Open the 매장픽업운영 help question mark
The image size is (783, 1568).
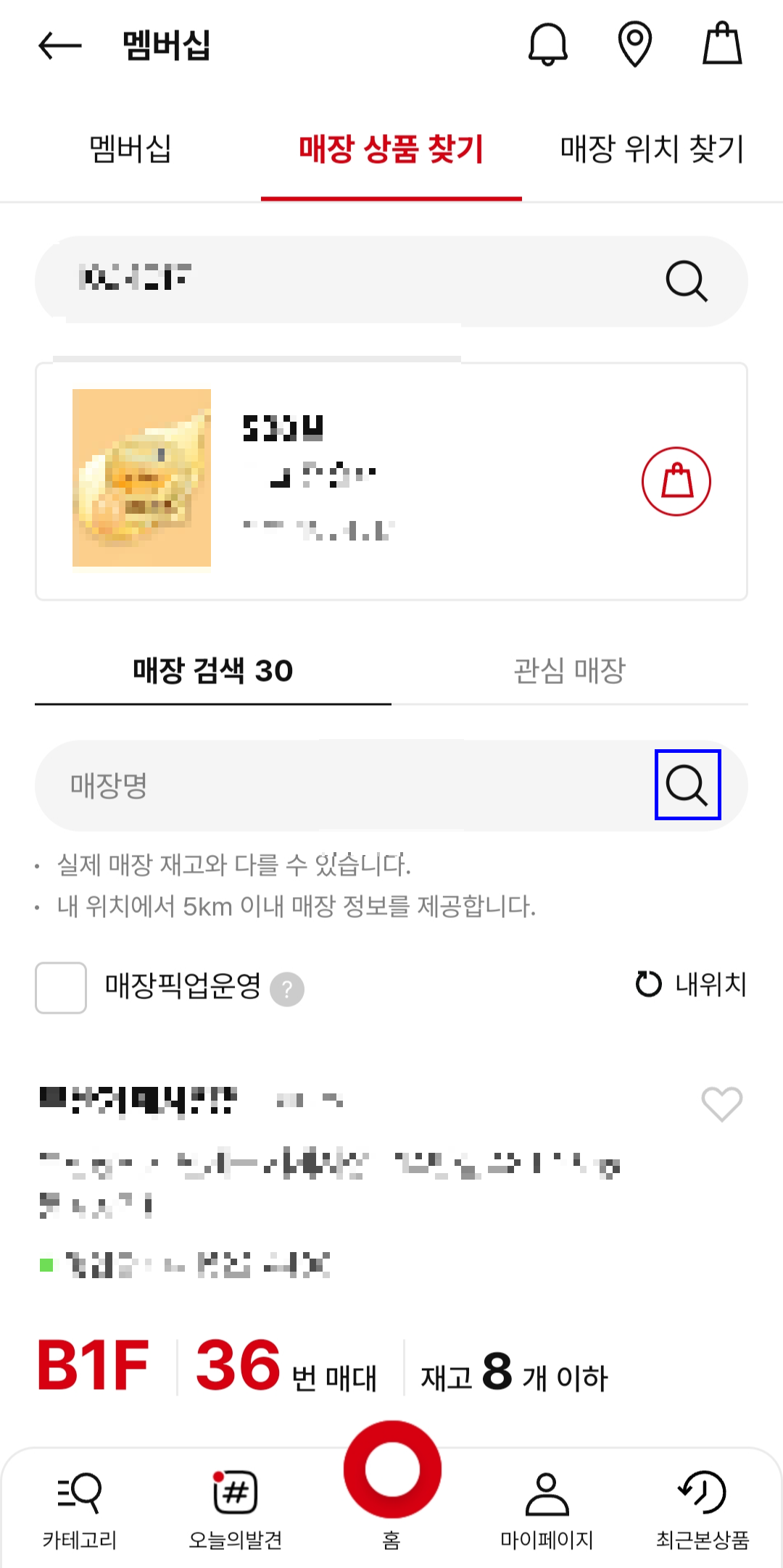point(288,988)
